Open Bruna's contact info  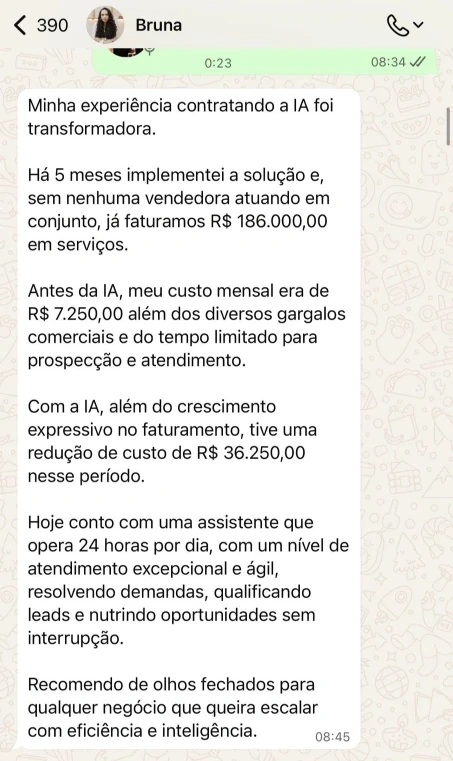pos(158,25)
